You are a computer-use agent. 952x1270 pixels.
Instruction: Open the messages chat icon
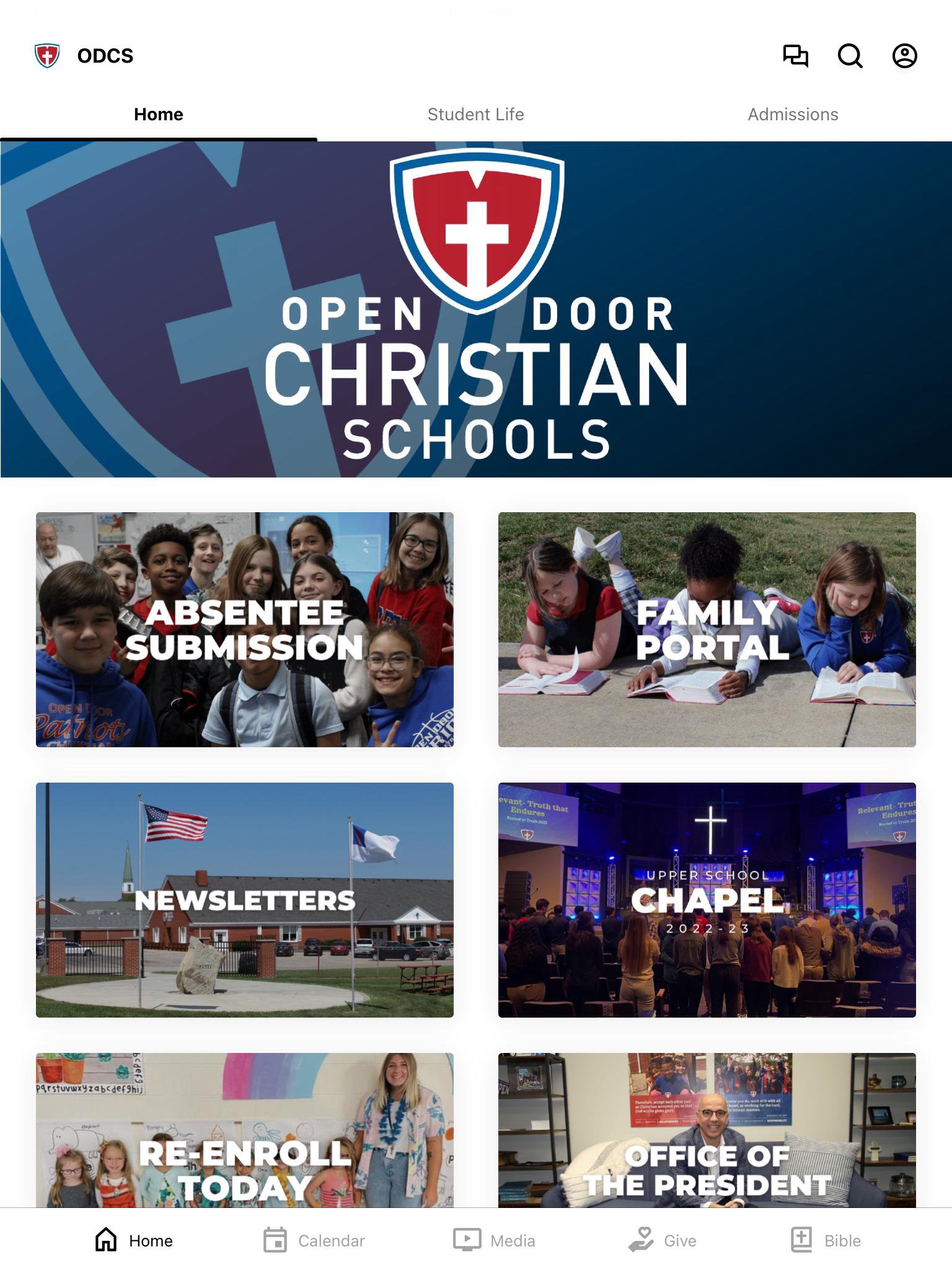(x=795, y=56)
